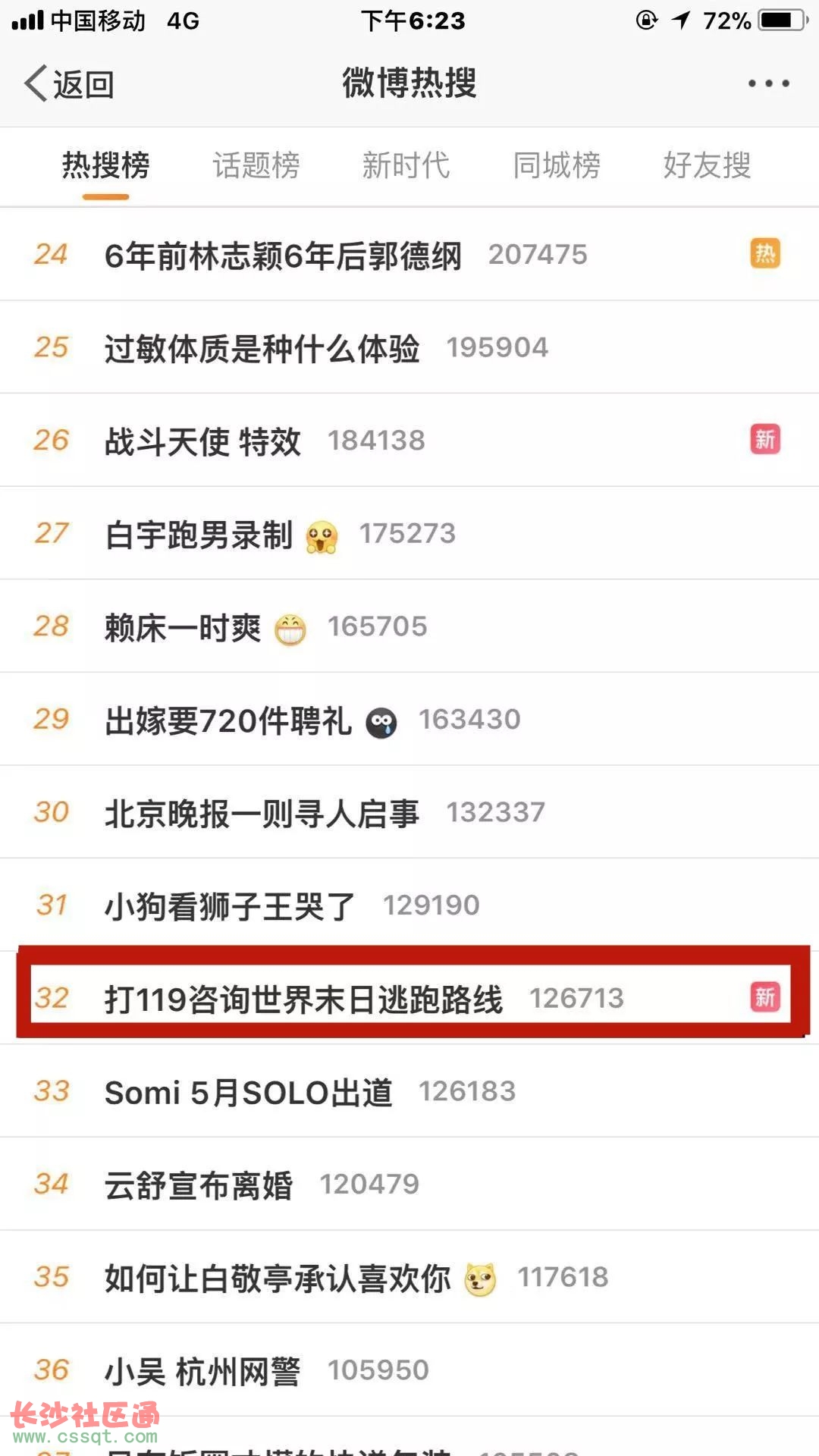Open 打119咨询世界末日逃跑路线
The image size is (819, 1456).
click(409, 998)
